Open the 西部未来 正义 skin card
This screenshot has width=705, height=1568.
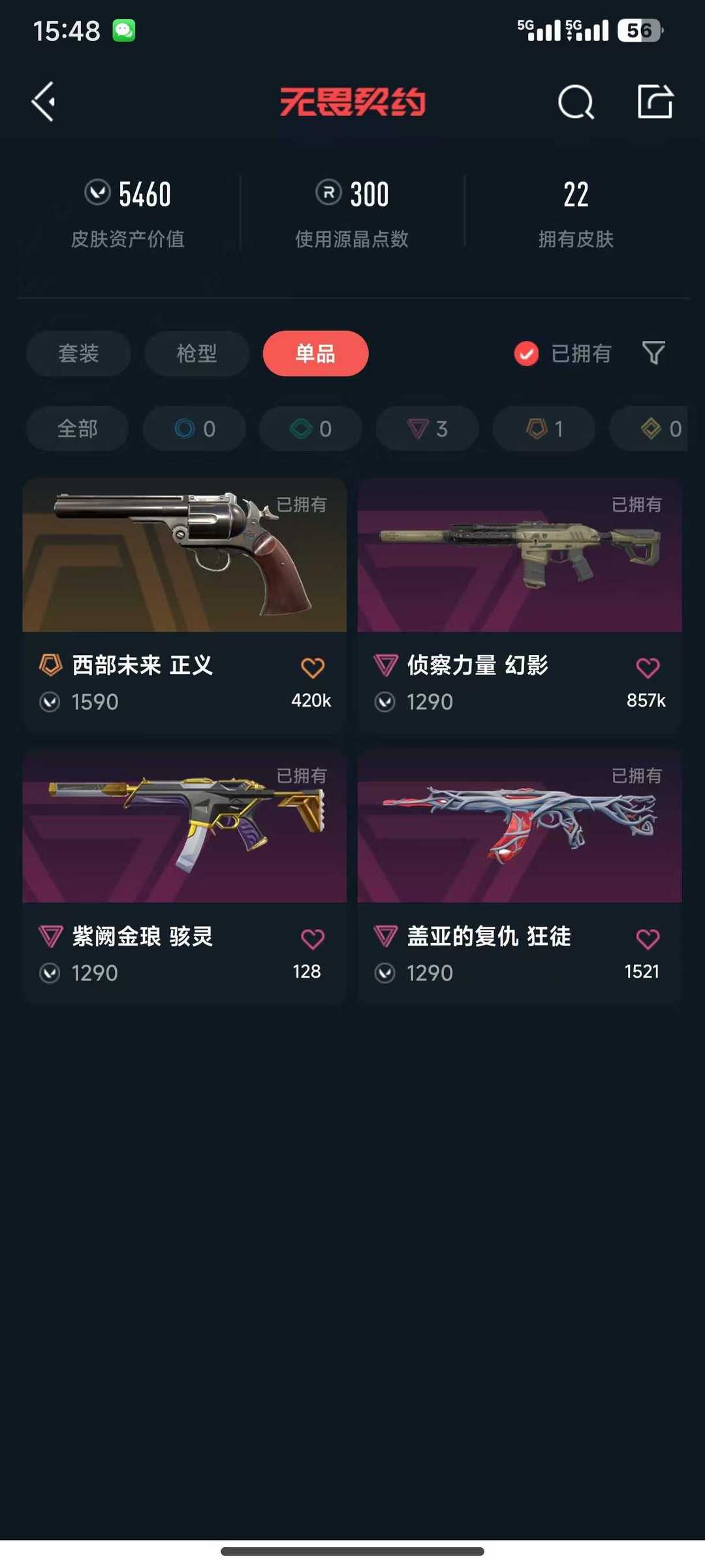(x=185, y=605)
